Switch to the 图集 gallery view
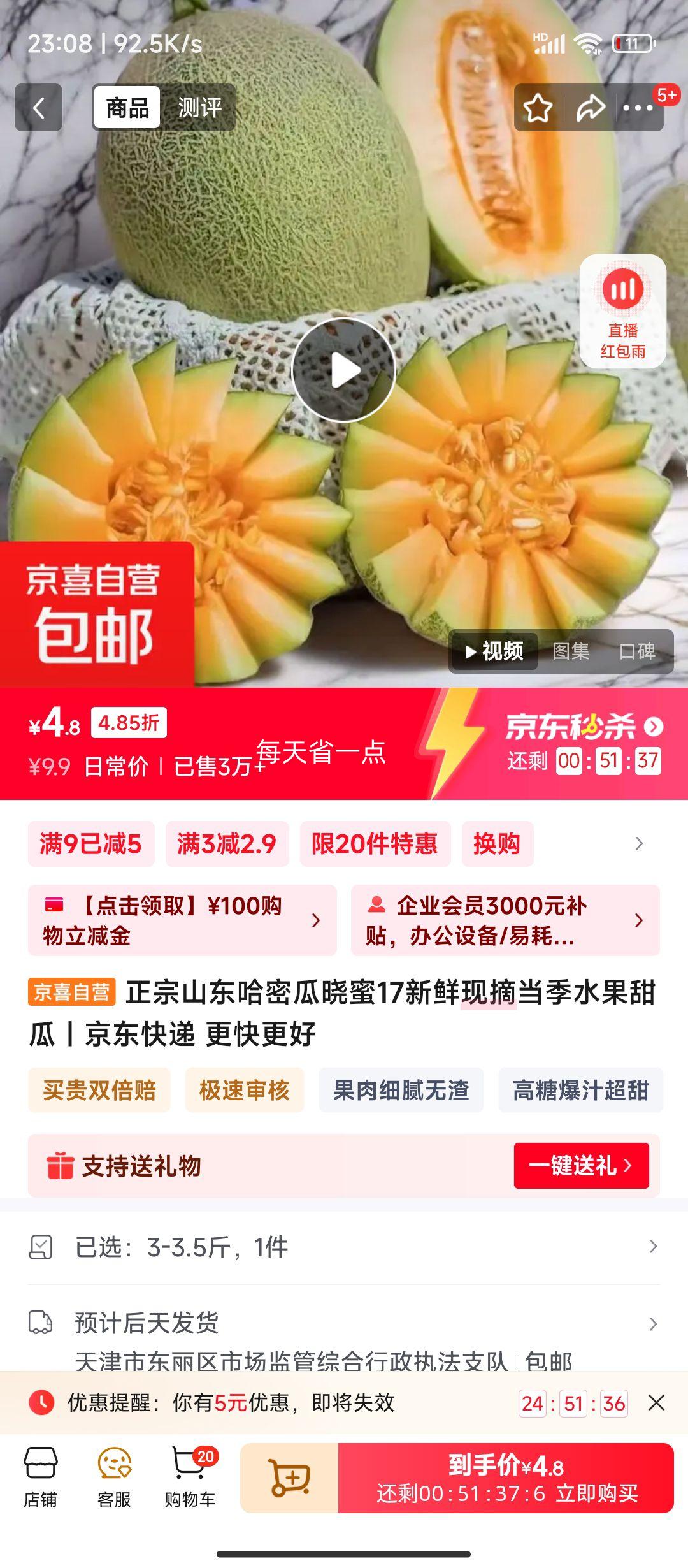 point(570,651)
